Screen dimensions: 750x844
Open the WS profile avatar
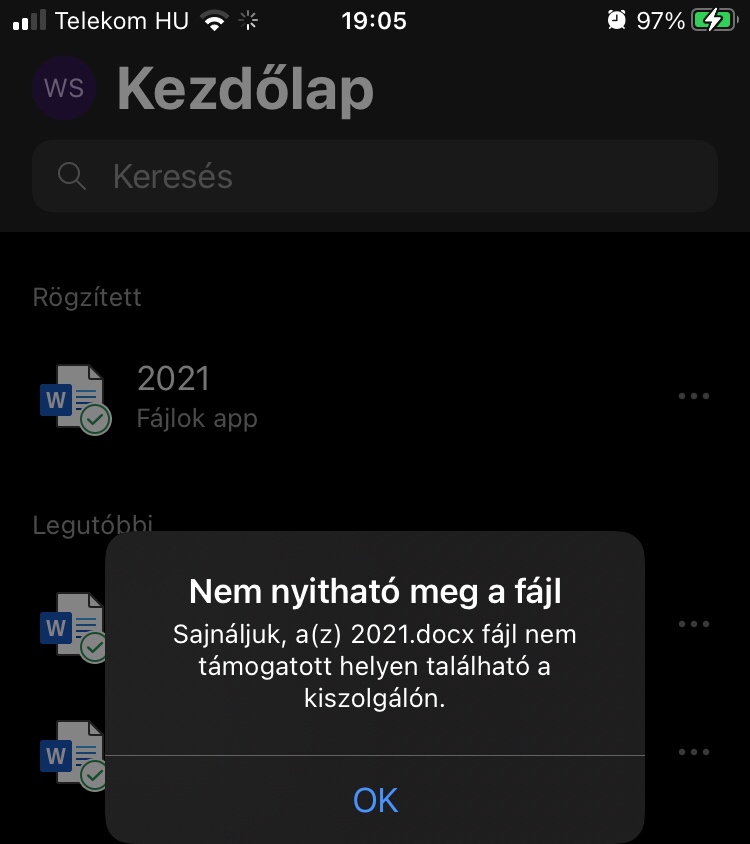[64, 88]
